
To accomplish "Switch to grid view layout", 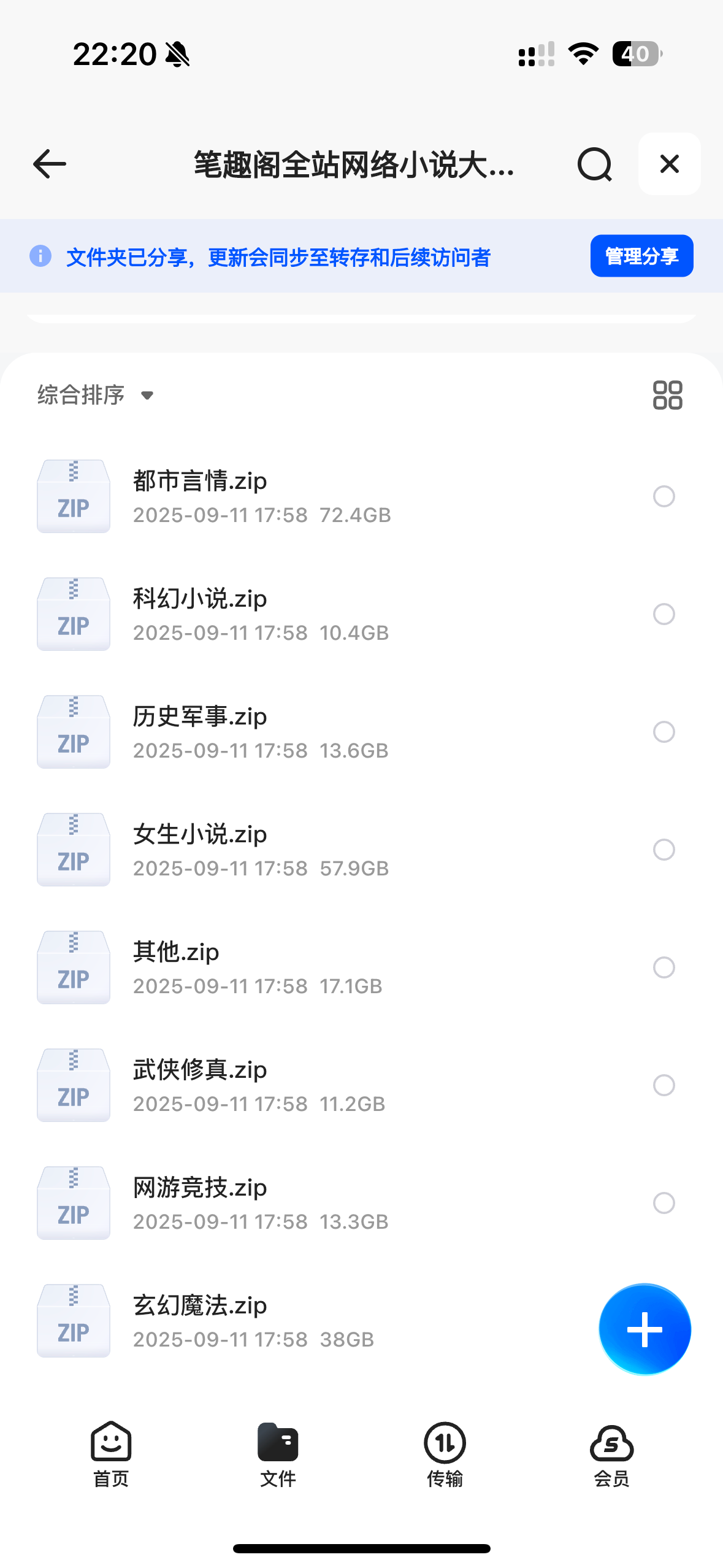I will click(667, 395).
